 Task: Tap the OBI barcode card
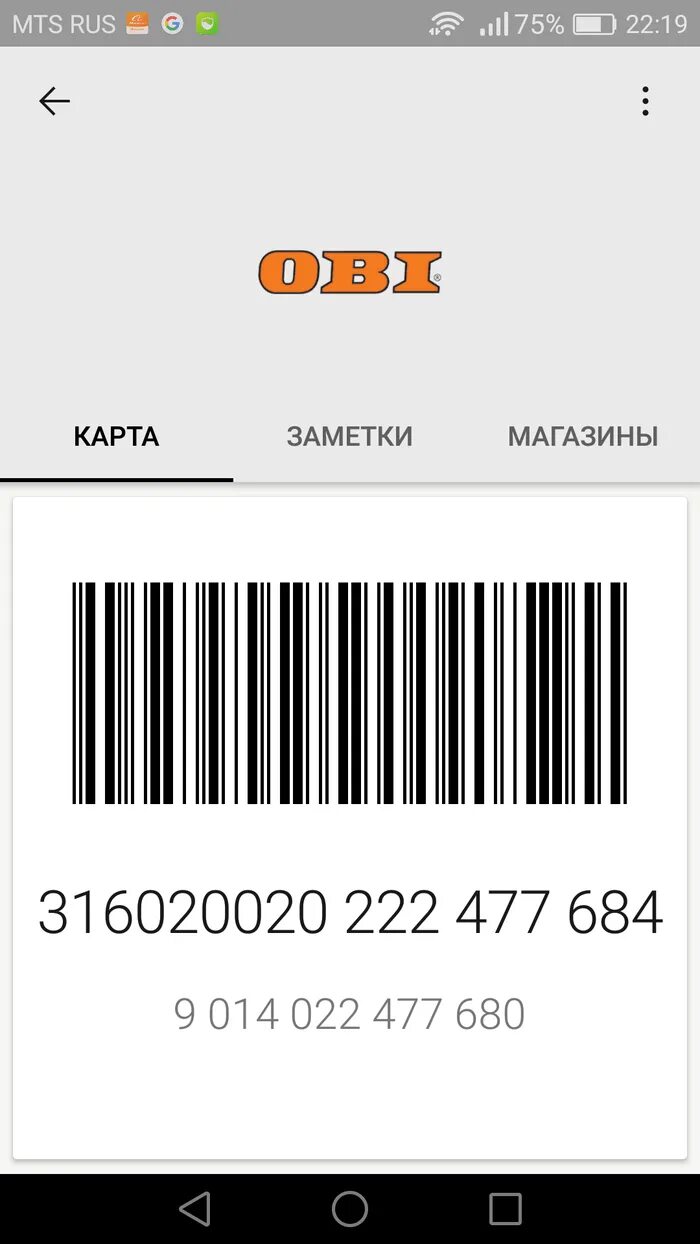349,692
